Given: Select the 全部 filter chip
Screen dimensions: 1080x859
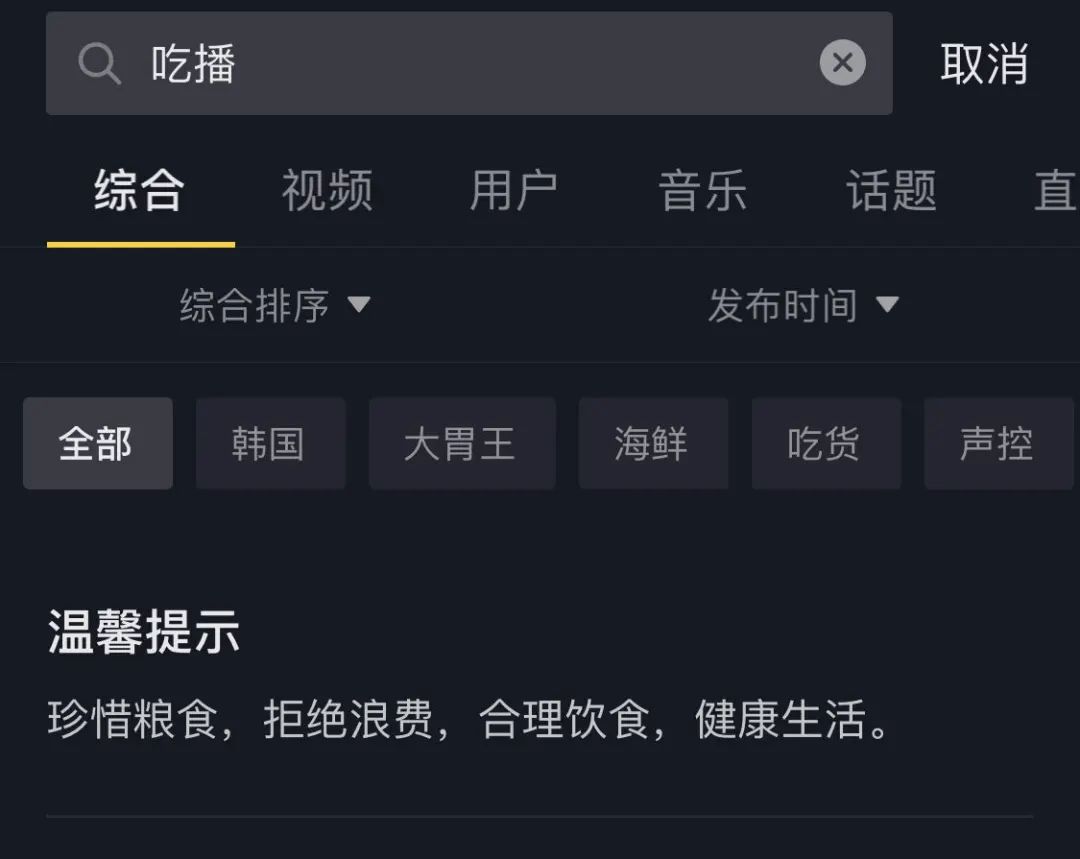Looking at the screenshot, I should [97, 443].
